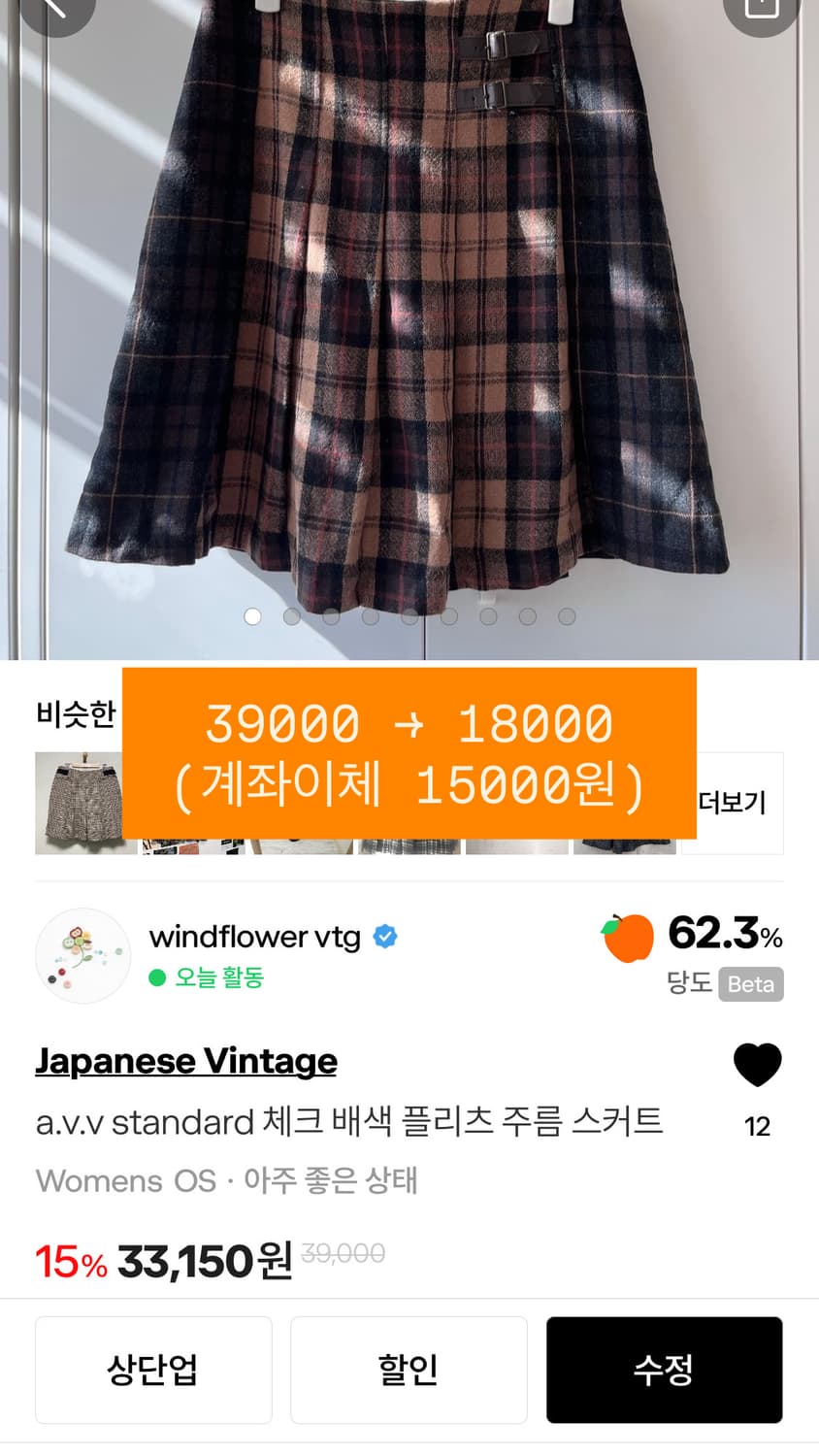Screen dimensions: 819x1456
Task: Tap the windflower vtg seller name
Action: 256,936
